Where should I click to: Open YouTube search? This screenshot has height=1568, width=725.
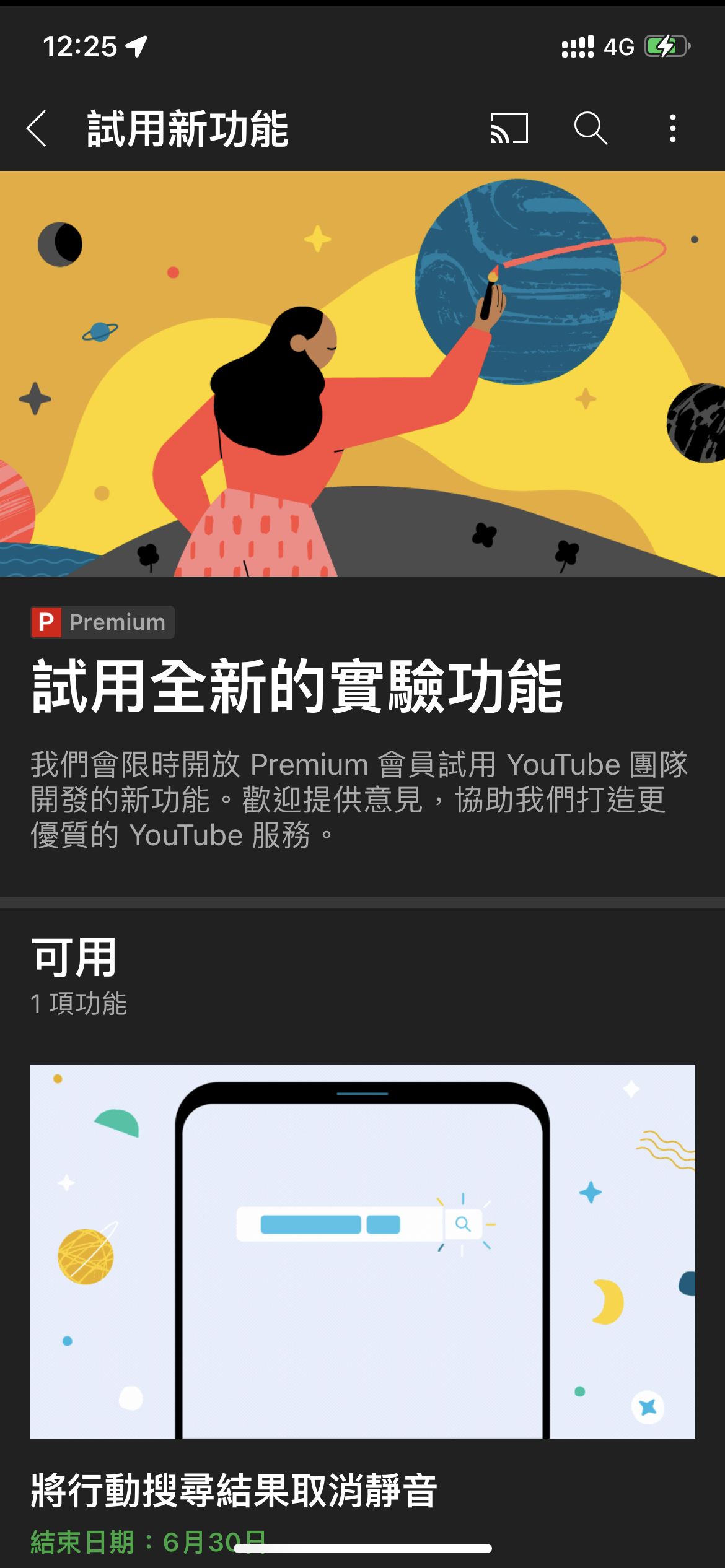pyautogui.click(x=590, y=129)
